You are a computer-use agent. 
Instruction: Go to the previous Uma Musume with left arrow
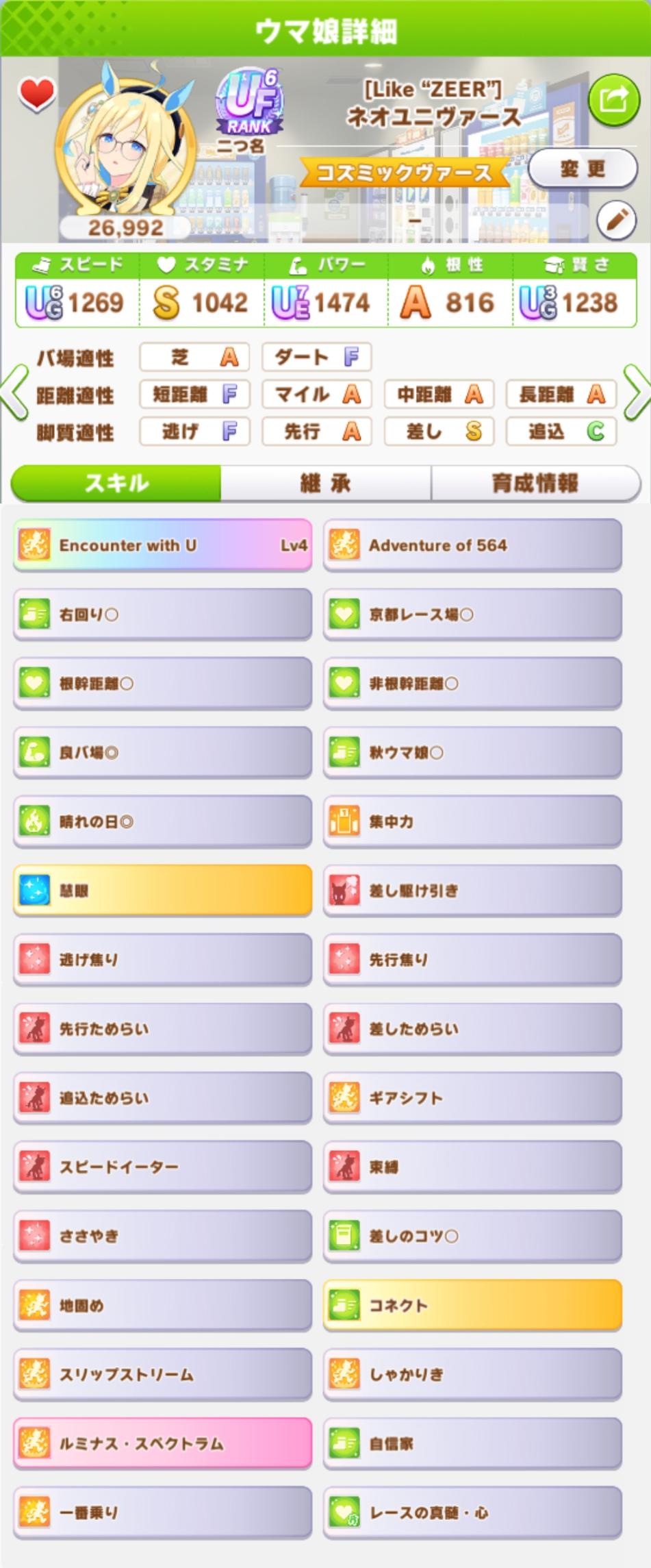point(15,393)
